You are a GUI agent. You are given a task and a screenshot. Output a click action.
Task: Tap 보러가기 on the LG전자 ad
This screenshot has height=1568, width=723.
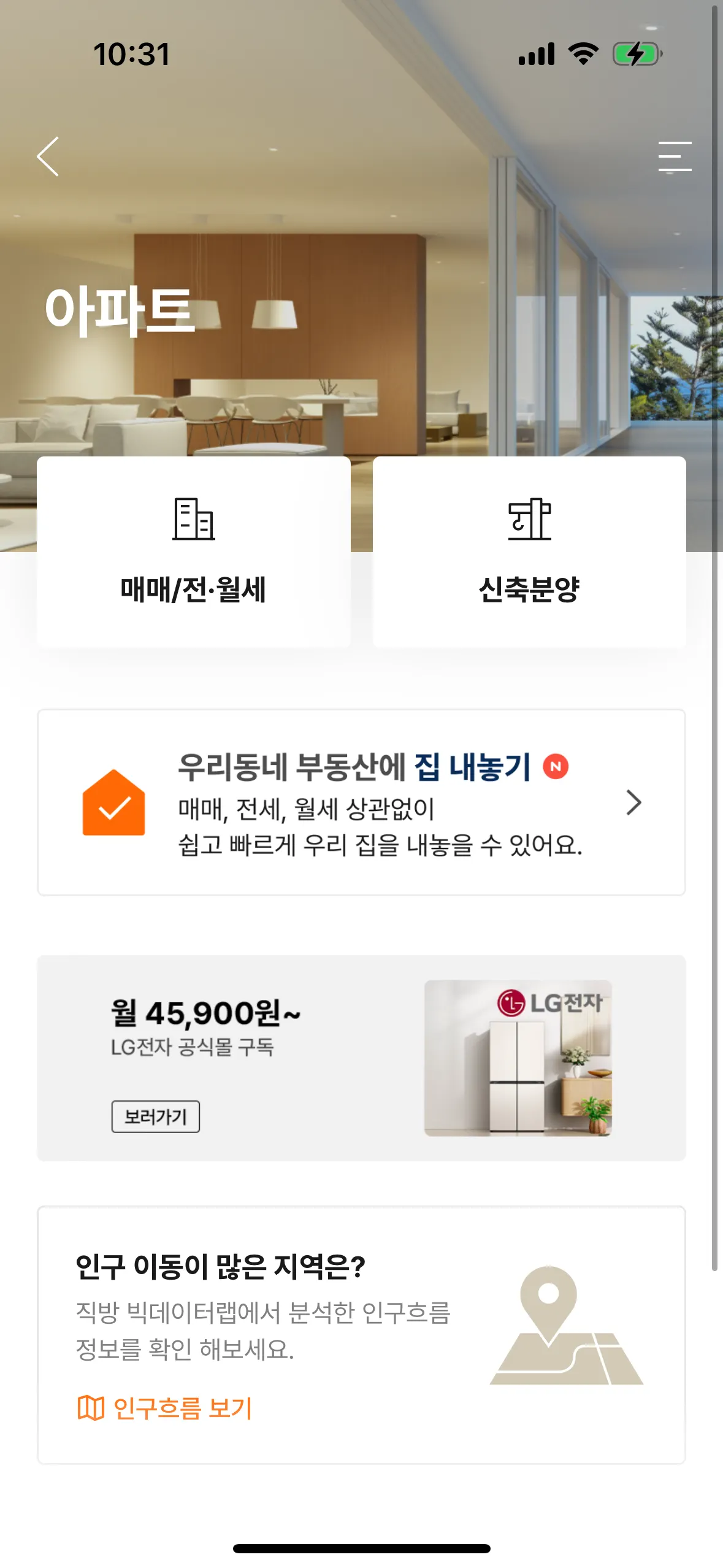click(x=155, y=1116)
